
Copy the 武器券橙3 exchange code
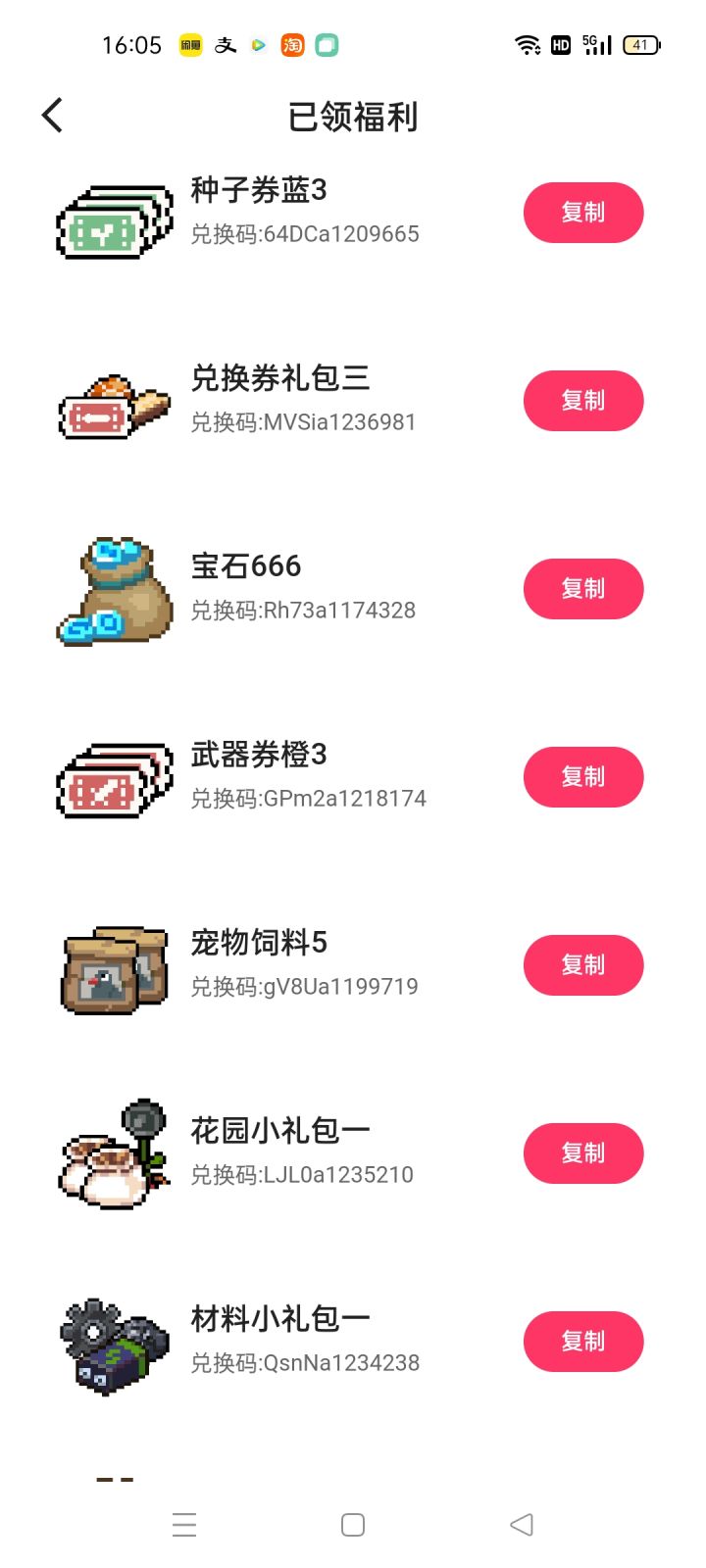point(582,777)
